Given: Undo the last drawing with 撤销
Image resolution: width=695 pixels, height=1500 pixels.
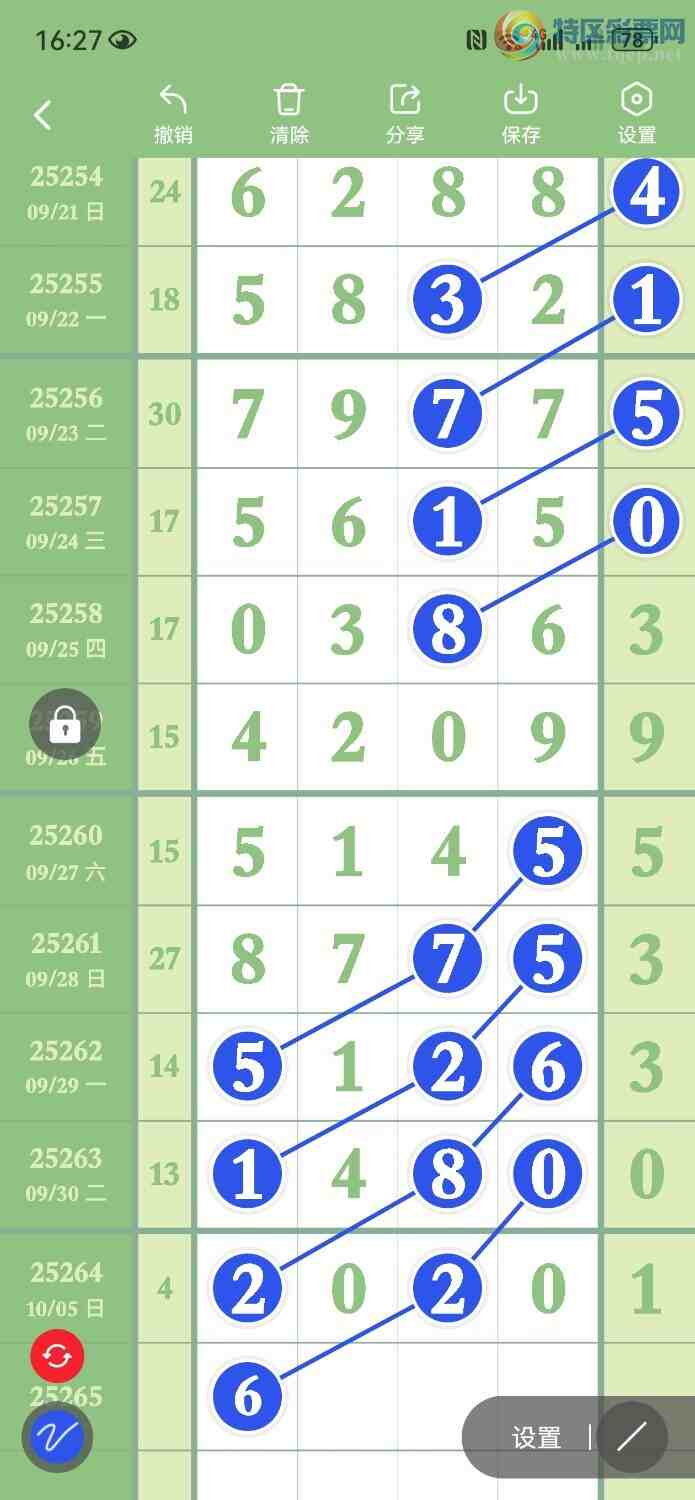Looking at the screenshot, I should tap(173, 114).
